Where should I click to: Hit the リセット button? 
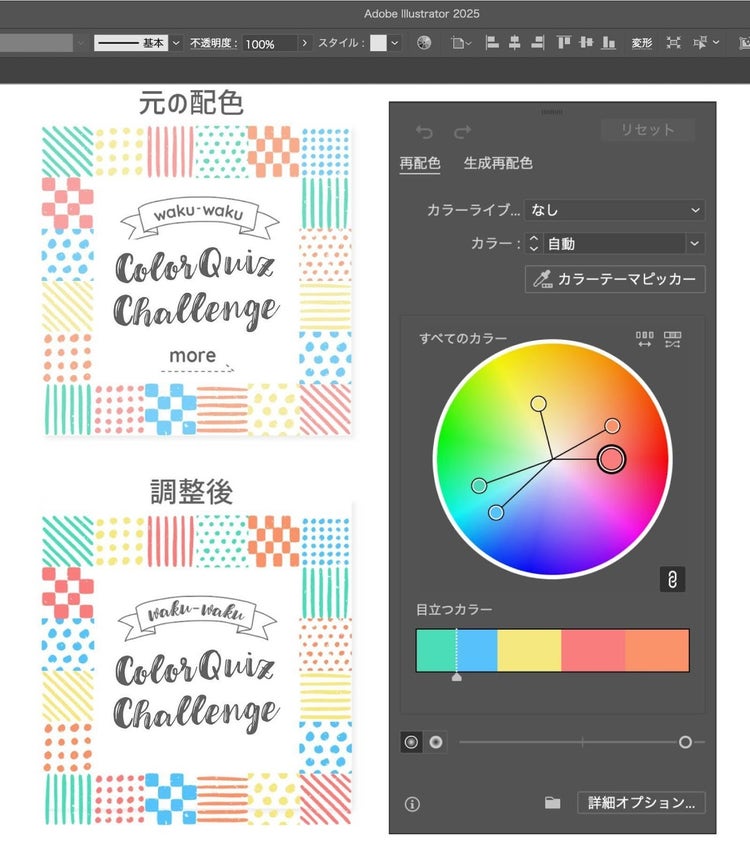[x=647, y=130]
